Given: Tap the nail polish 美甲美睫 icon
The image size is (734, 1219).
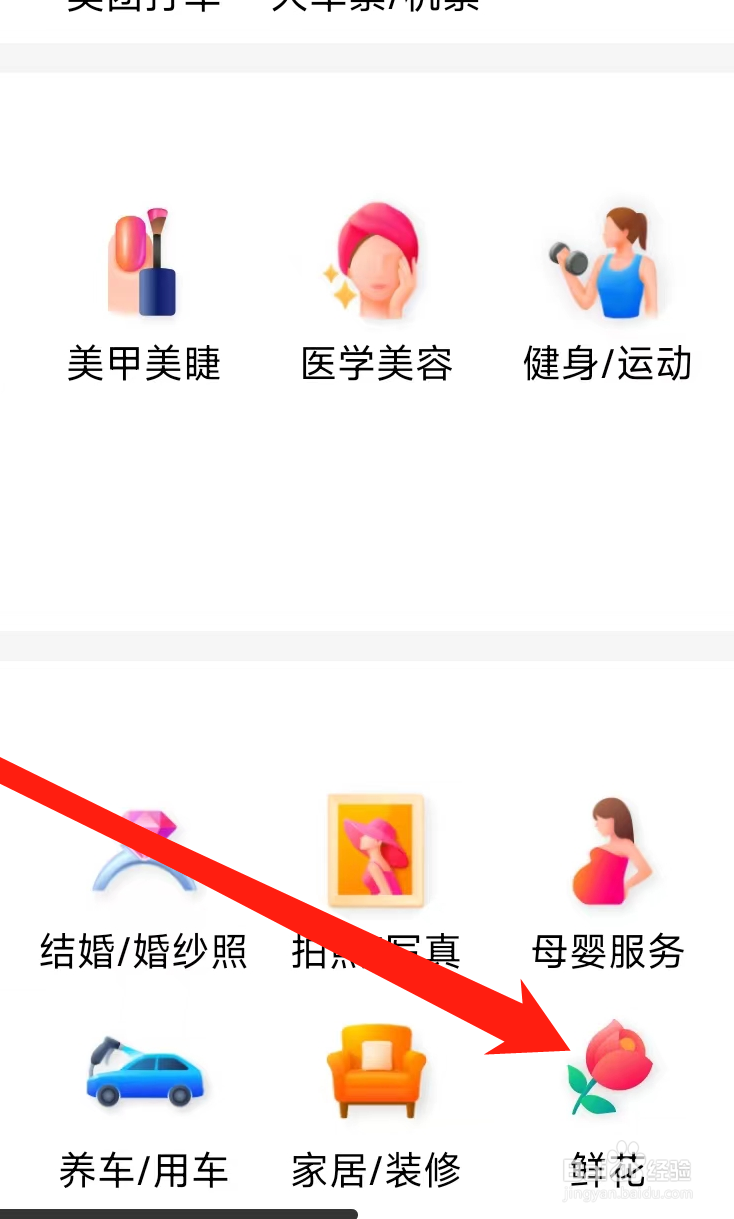Looking at the screenshot, I should (x=144, y=260).
